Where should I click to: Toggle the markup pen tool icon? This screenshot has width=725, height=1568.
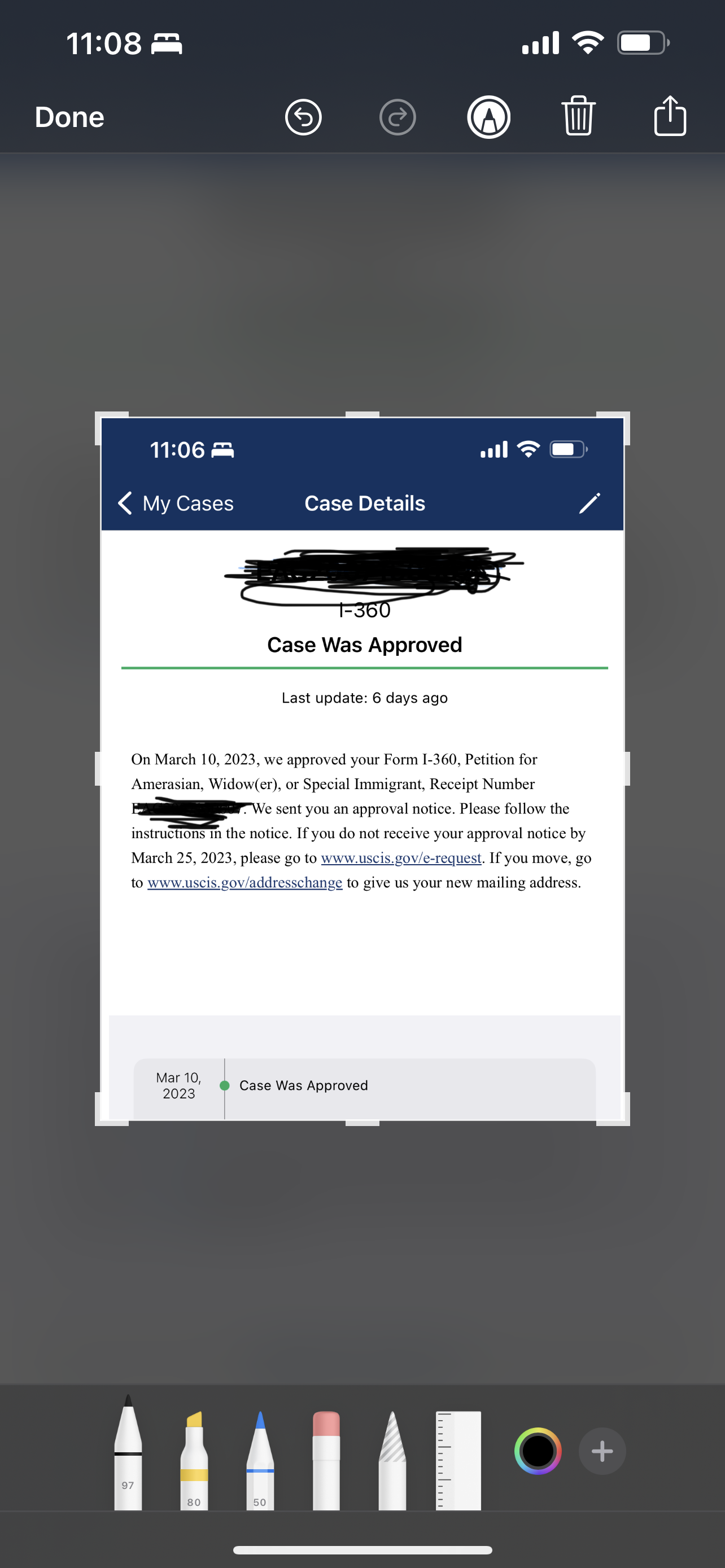click(x=489, y=117)
